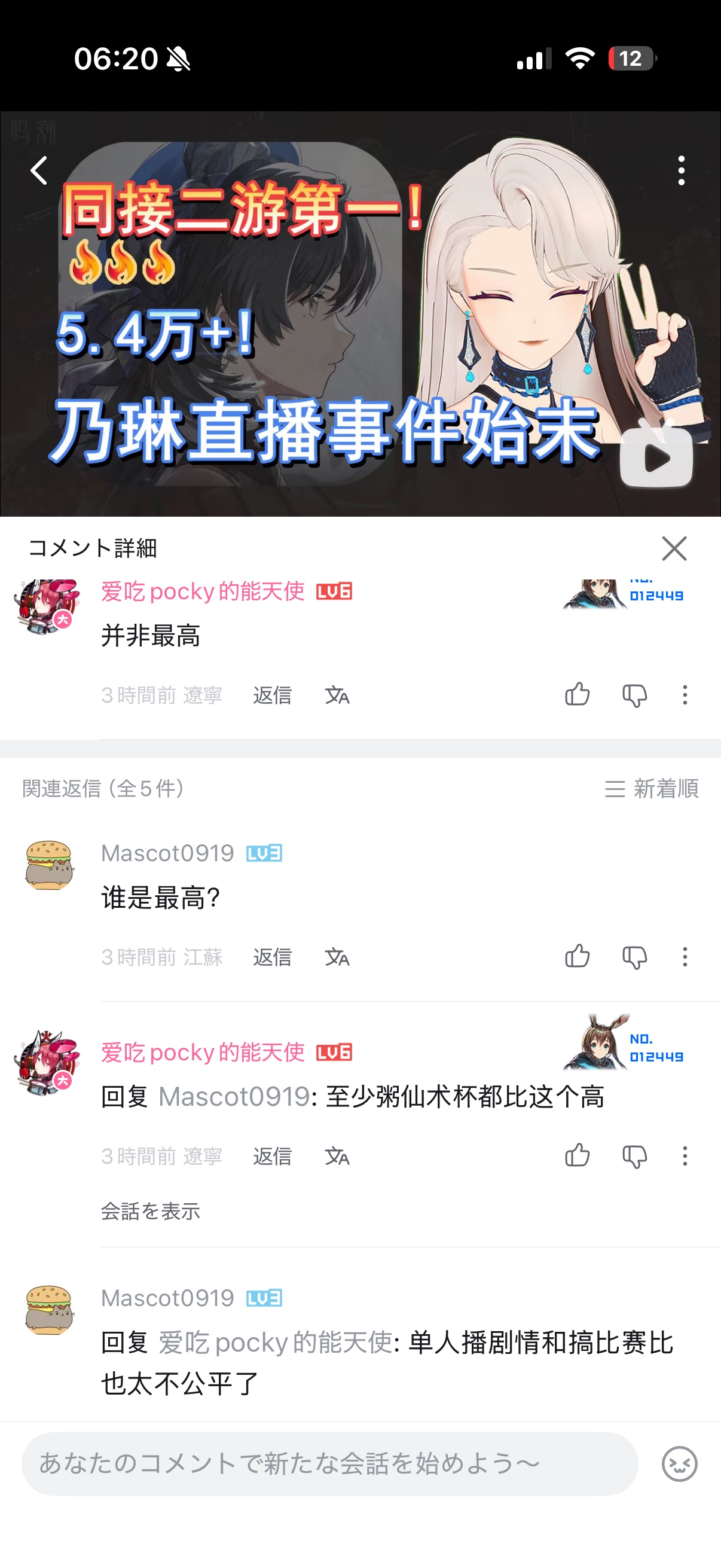Show conversation via 会話を表示

tap(150, 1212)
